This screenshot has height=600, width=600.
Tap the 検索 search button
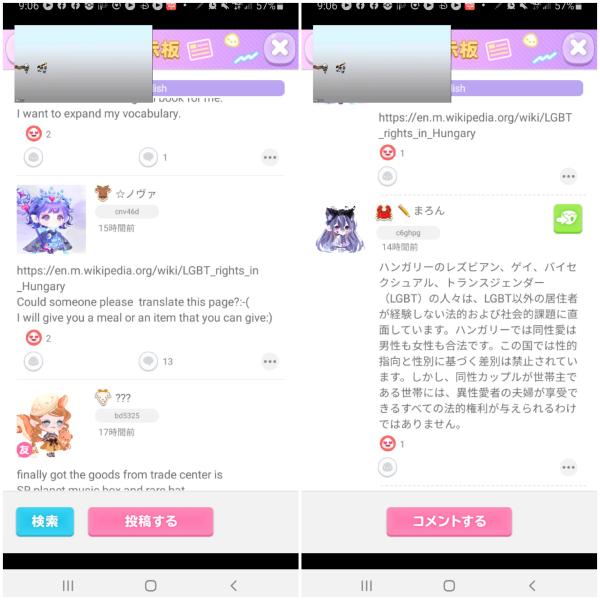click(x=45, y=521)
